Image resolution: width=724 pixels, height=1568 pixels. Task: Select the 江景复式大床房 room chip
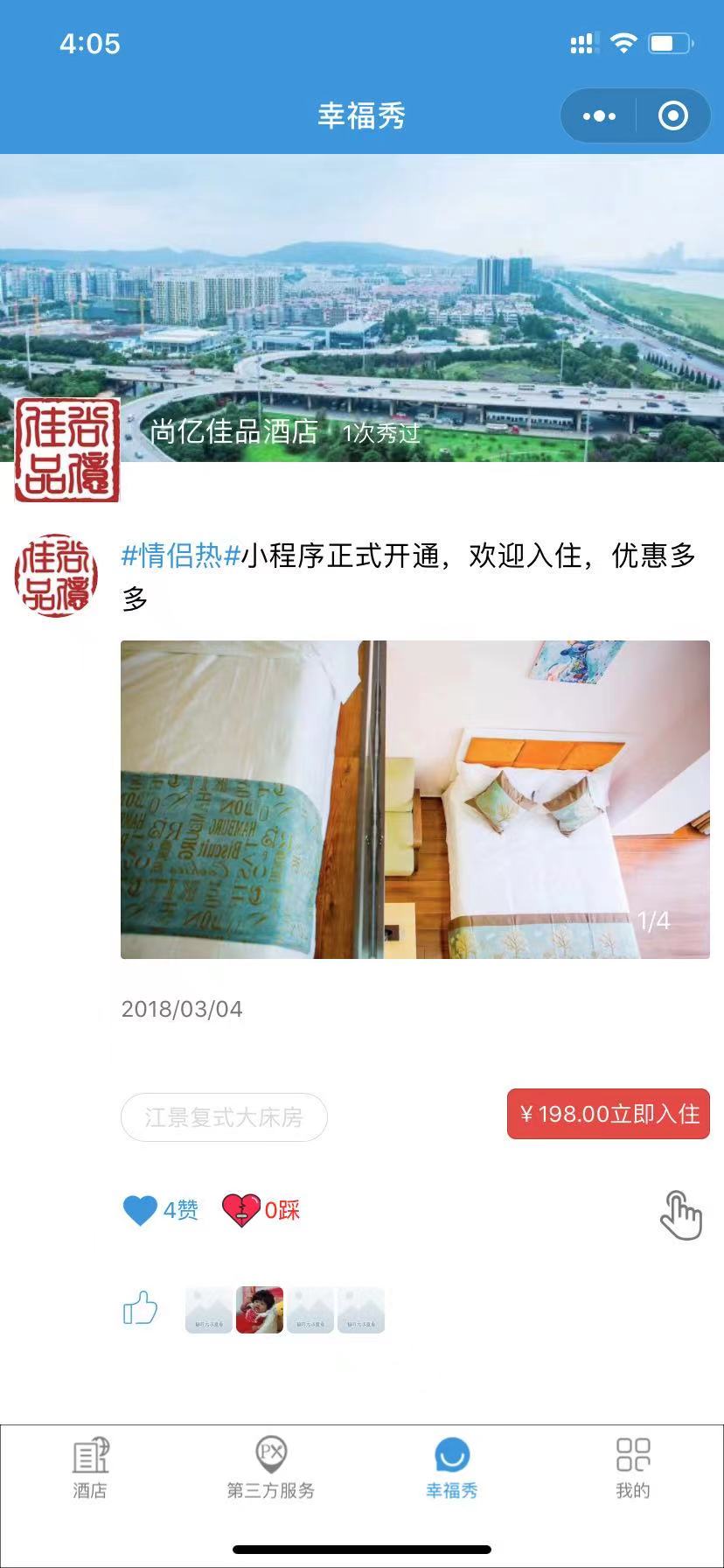tap(224, 1117)
